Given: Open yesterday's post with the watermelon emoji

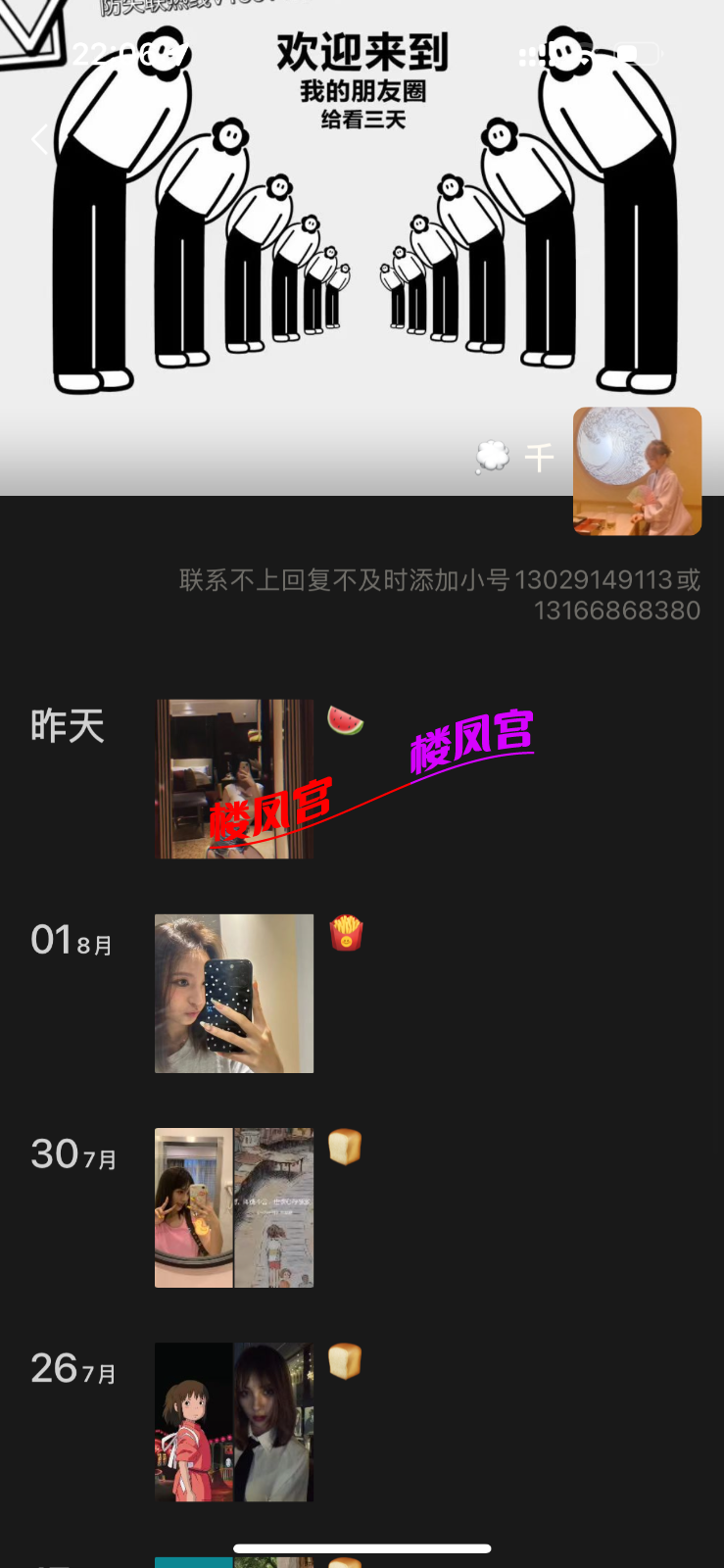Looking at the screenshot, I should tap(234, 779).
